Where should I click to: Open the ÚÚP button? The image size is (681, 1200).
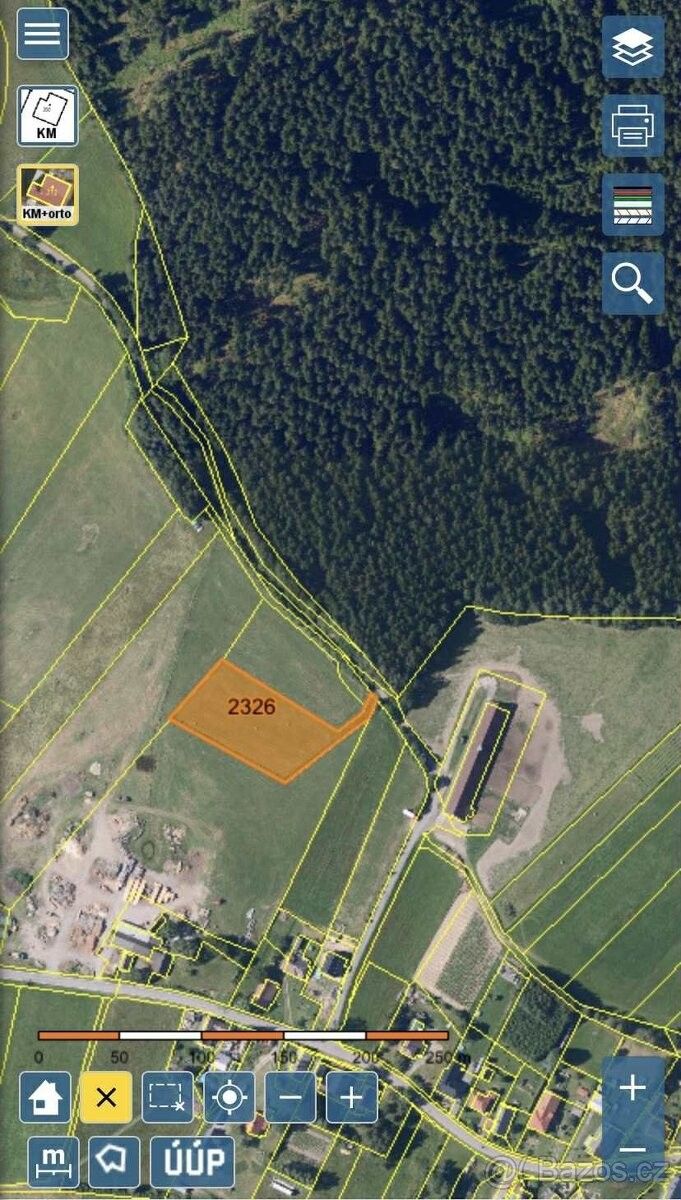[193, 1161]
